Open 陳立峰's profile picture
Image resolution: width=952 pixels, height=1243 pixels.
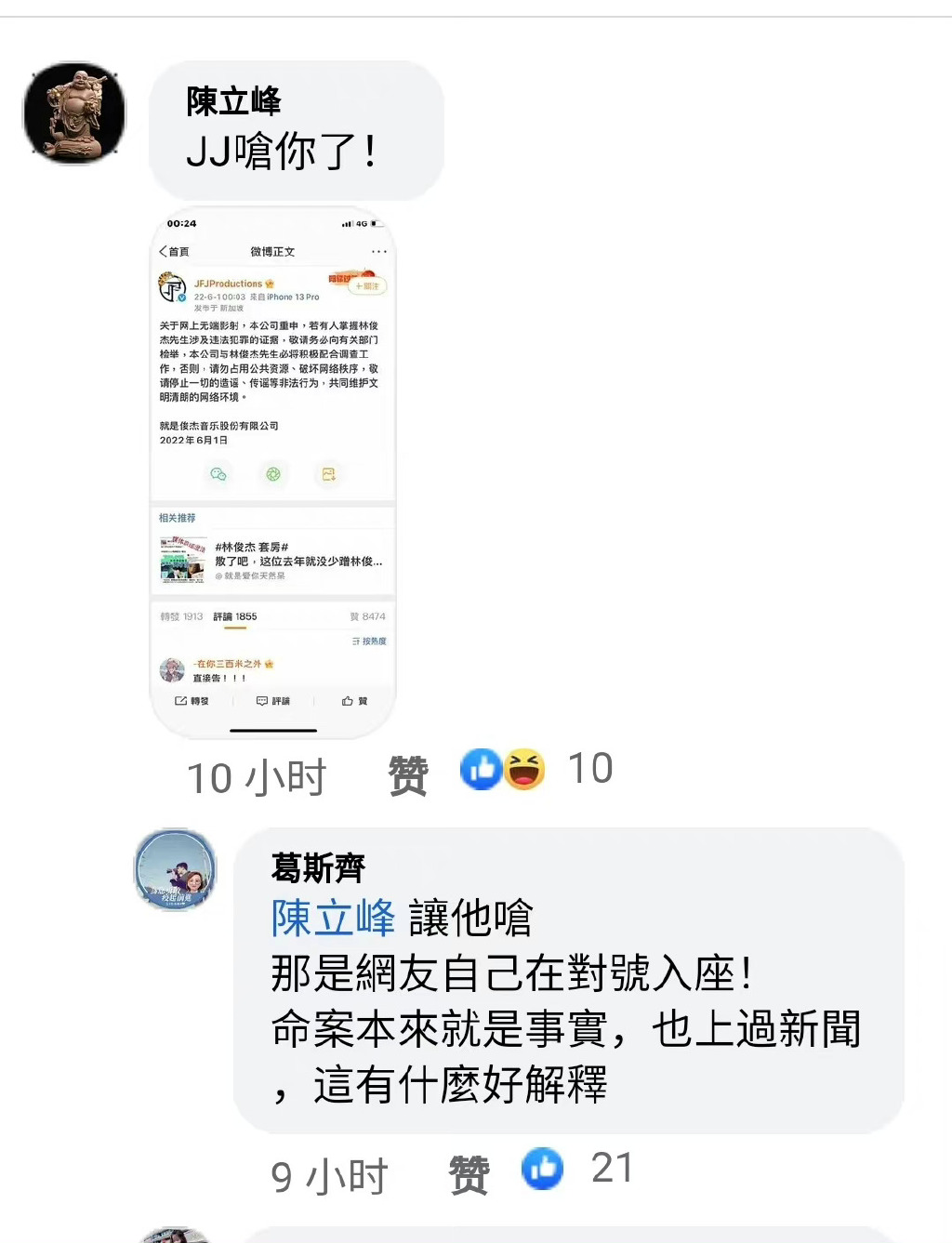pos(74,113)
